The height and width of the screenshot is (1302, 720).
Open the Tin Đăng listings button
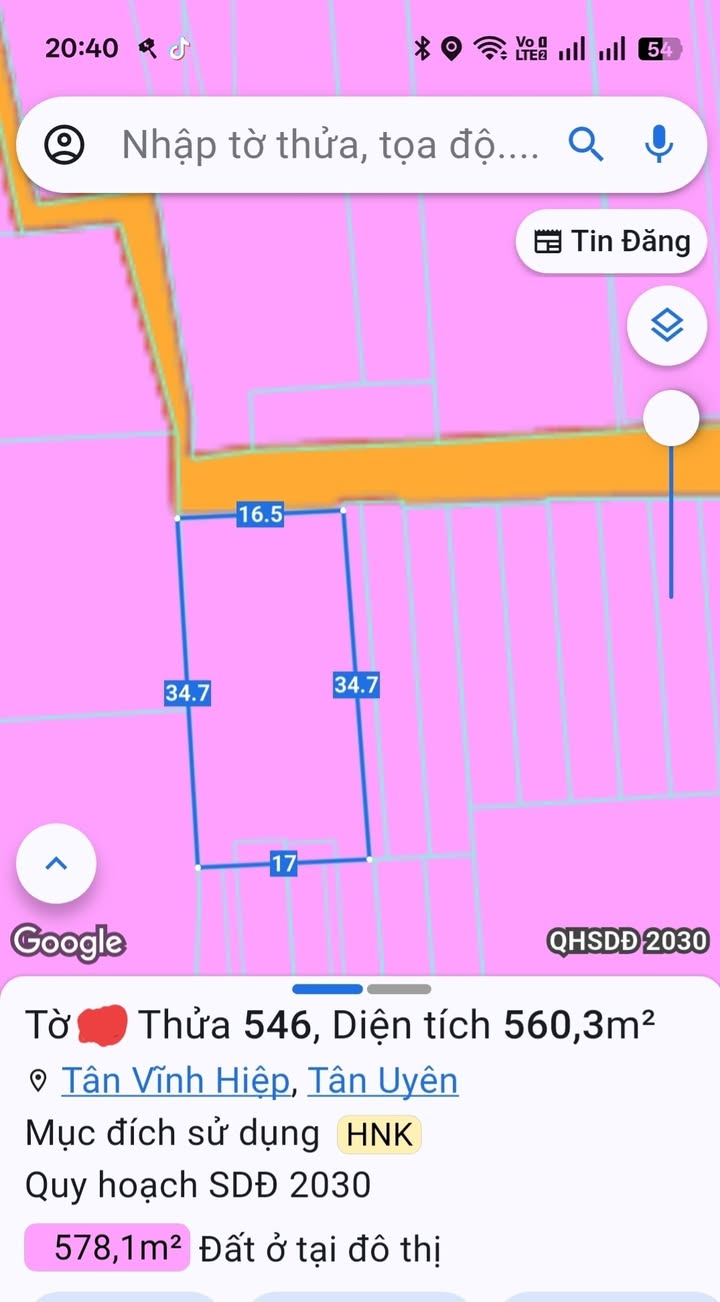611,241
